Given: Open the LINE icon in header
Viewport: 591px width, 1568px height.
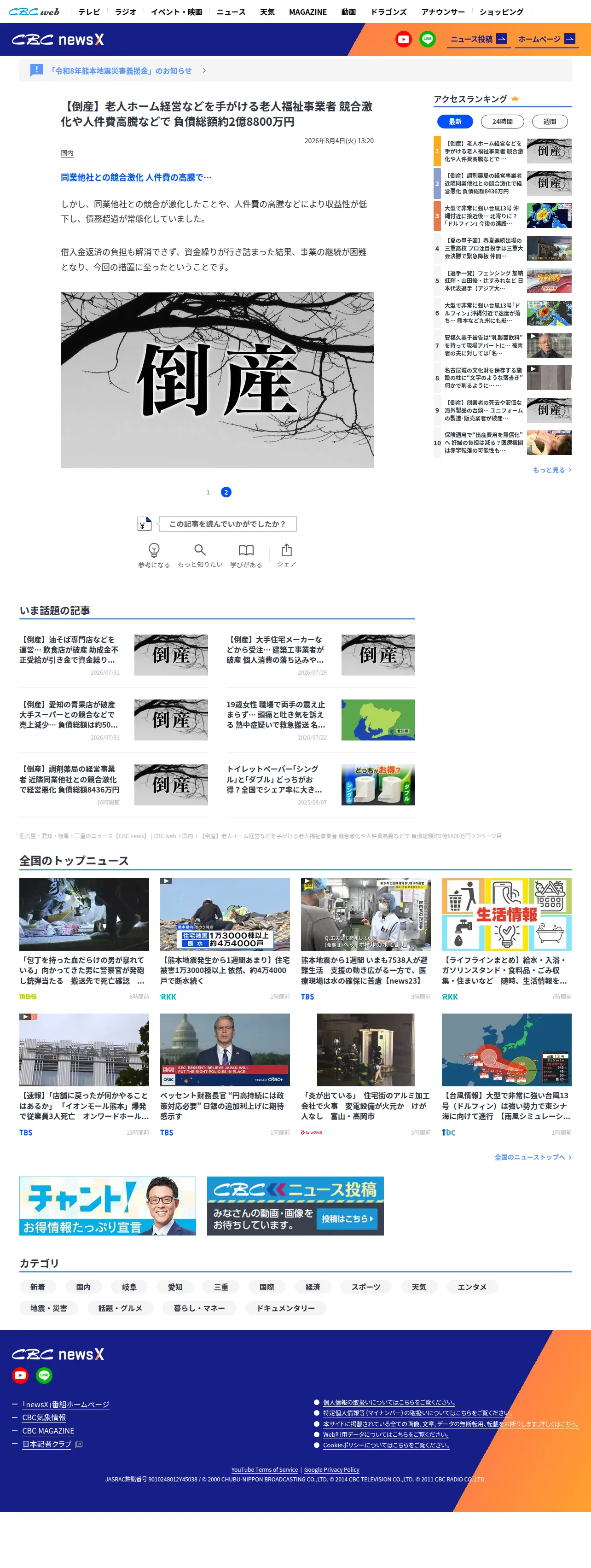Looking at the screenshot, I should point(427,40).
